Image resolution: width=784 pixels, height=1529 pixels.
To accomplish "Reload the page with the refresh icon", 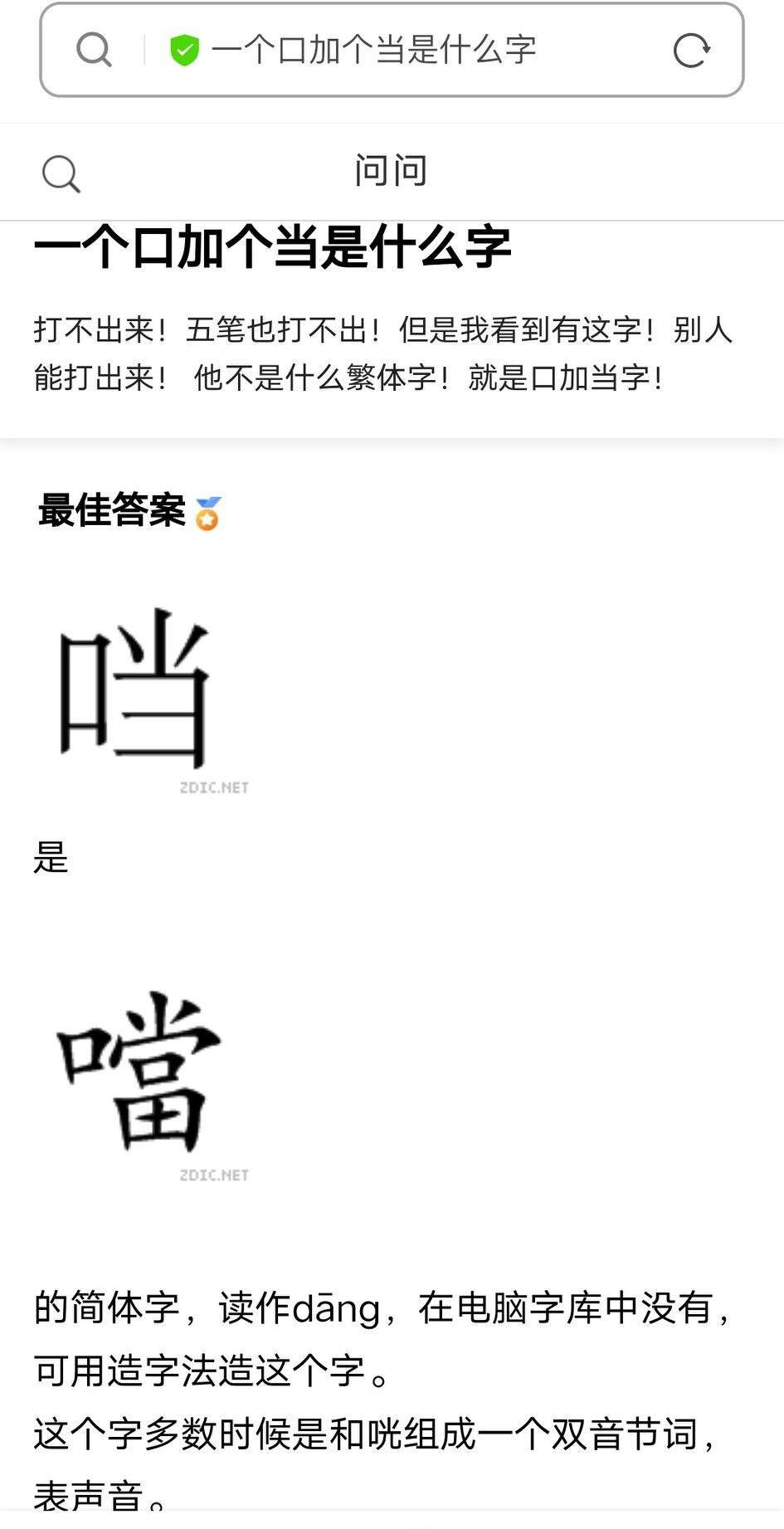I will 691,51.
